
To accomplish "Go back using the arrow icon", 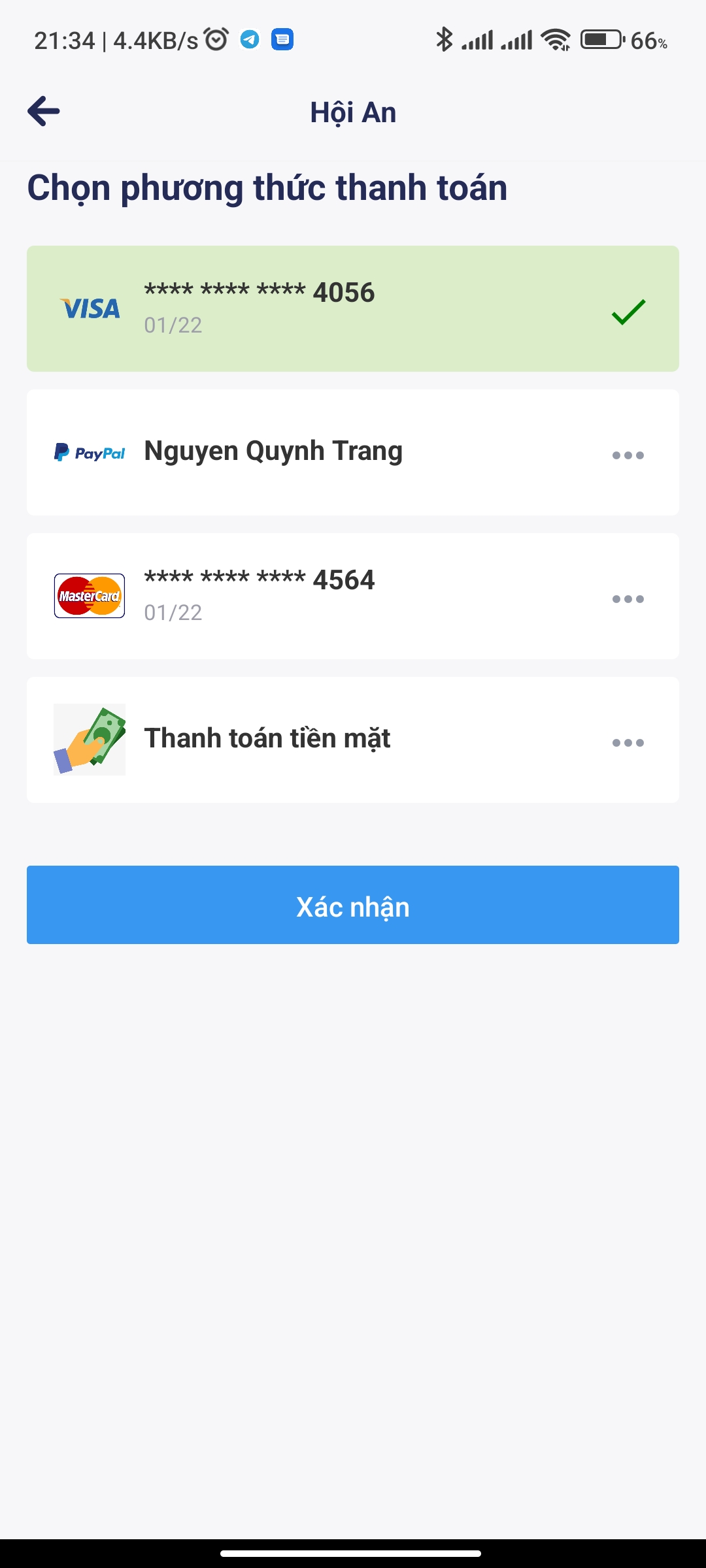I will (x=44, y=111).
